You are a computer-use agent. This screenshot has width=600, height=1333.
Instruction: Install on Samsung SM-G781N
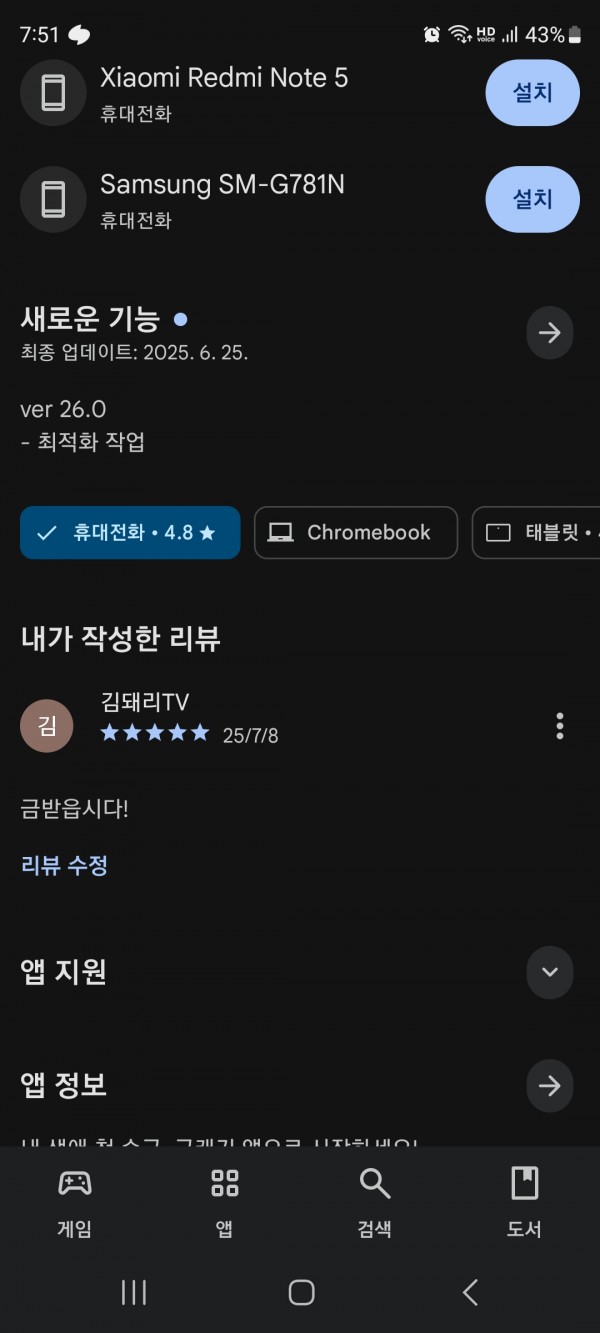coord(532,199)
